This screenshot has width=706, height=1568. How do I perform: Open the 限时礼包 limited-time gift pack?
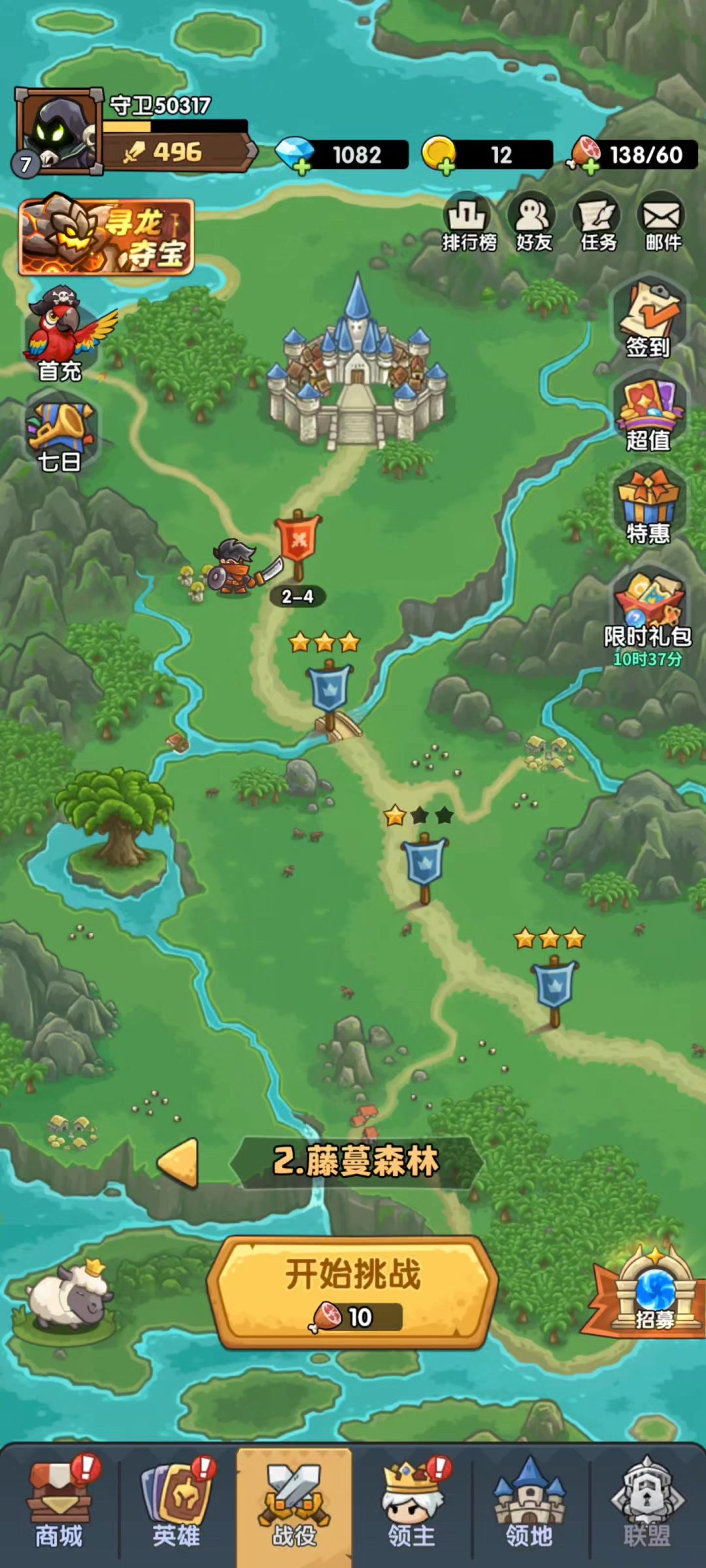(648, 614)
